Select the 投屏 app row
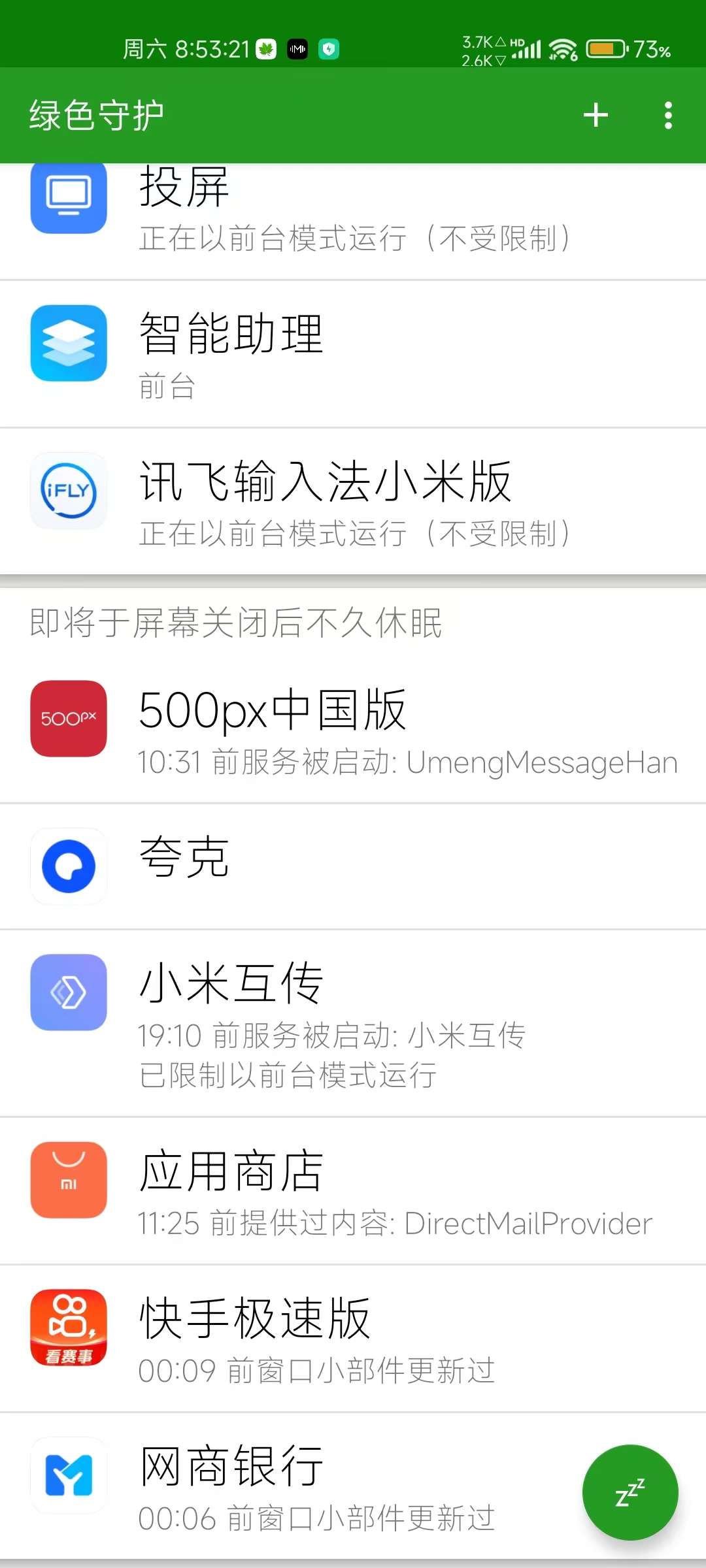This screenshot has height=1568, width=706. pyautogui.click(x=353, y=221)
